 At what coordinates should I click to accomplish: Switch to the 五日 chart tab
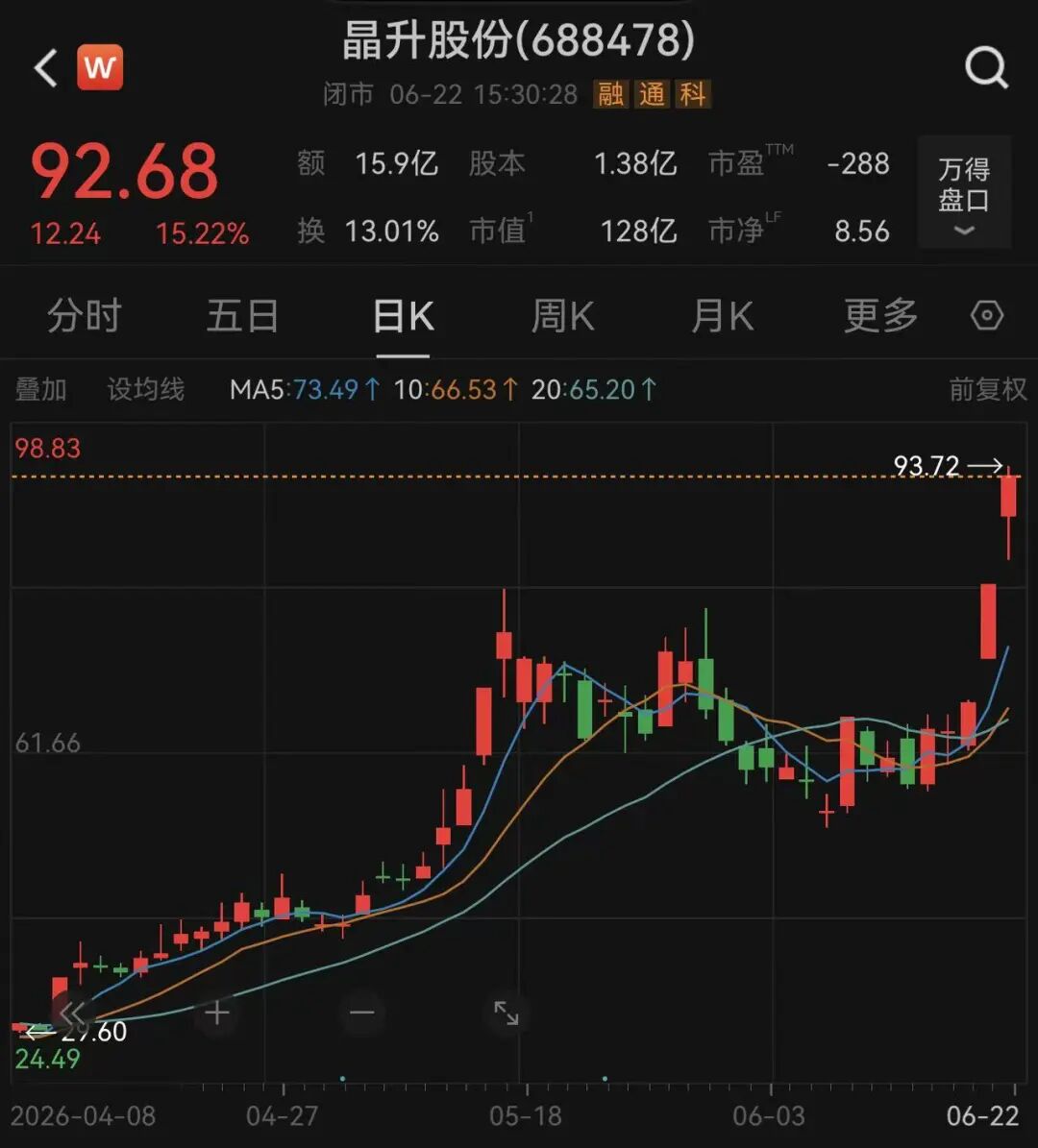pos(242,316)
